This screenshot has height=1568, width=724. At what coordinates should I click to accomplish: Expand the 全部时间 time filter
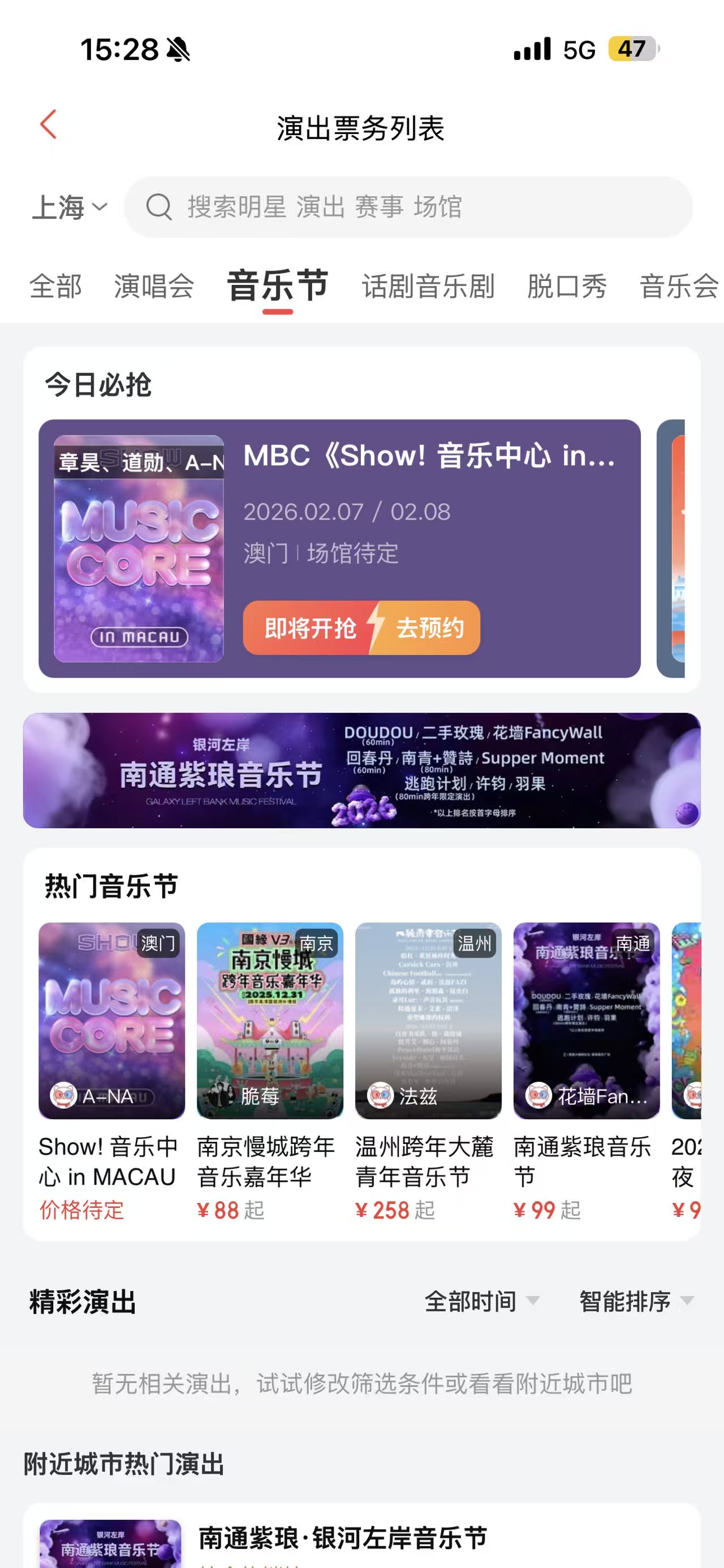point(481,1301)
